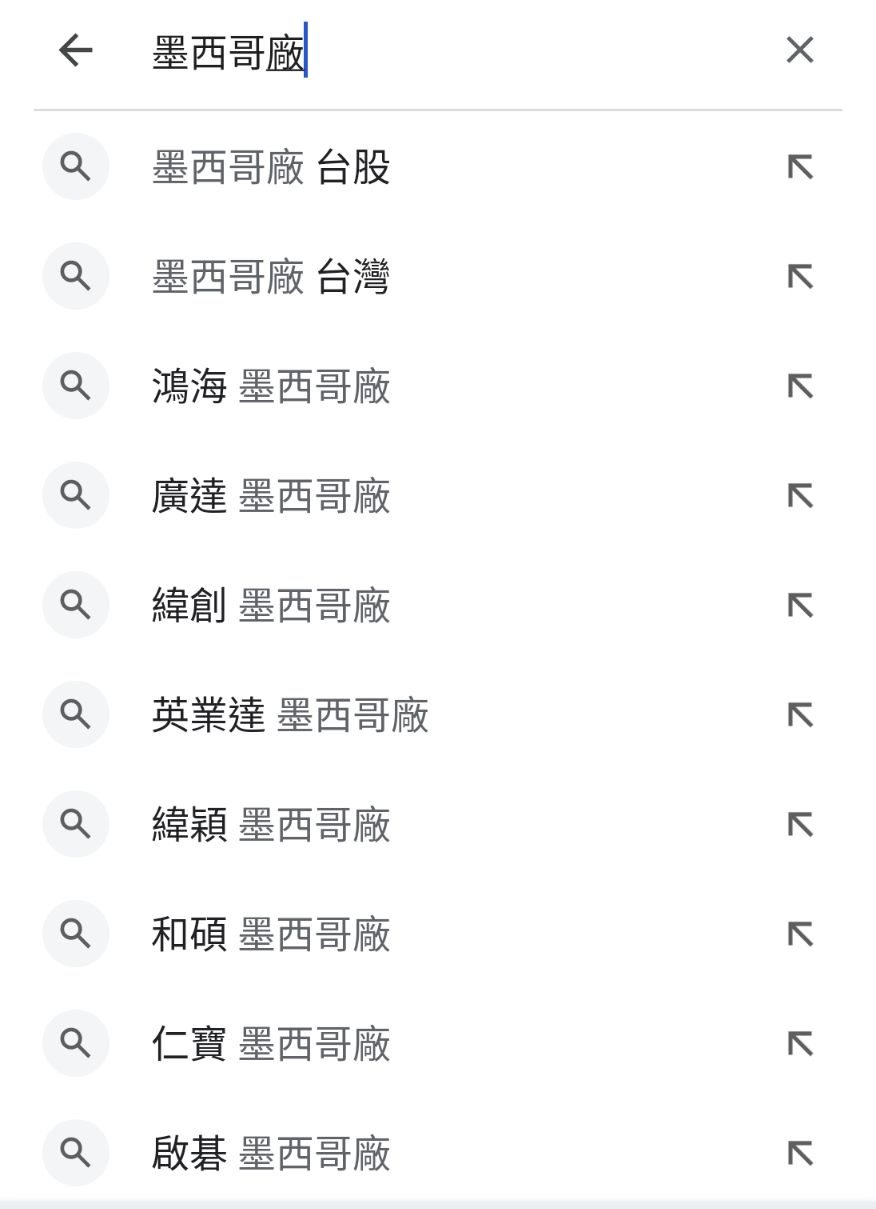Image resolution: width=876 pixels, height=1209 pixels.
Task: Insert 墨西哥廠 台股 into the search box
Action: tap(800, 168)
